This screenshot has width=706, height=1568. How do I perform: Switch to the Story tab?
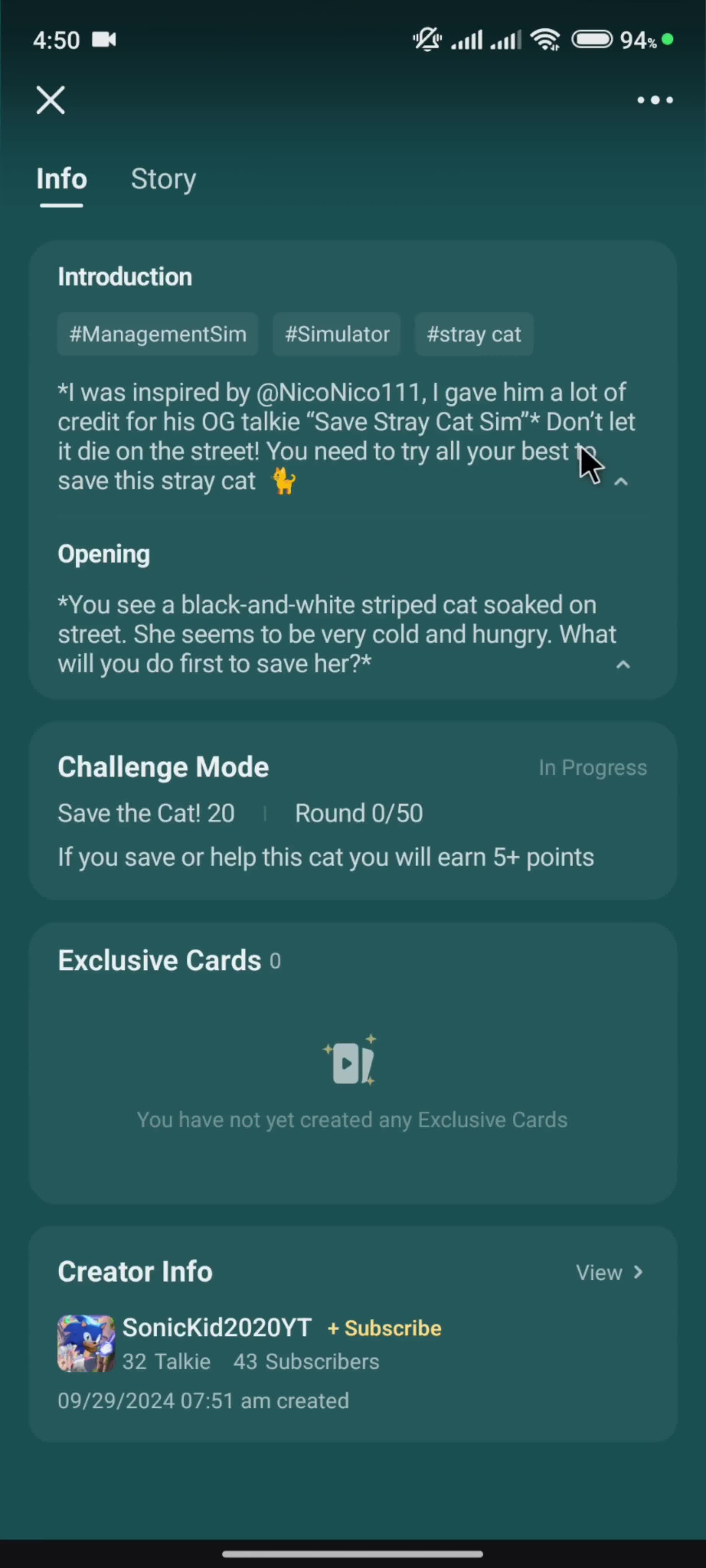pyautogui.click(x=163, y=179)
